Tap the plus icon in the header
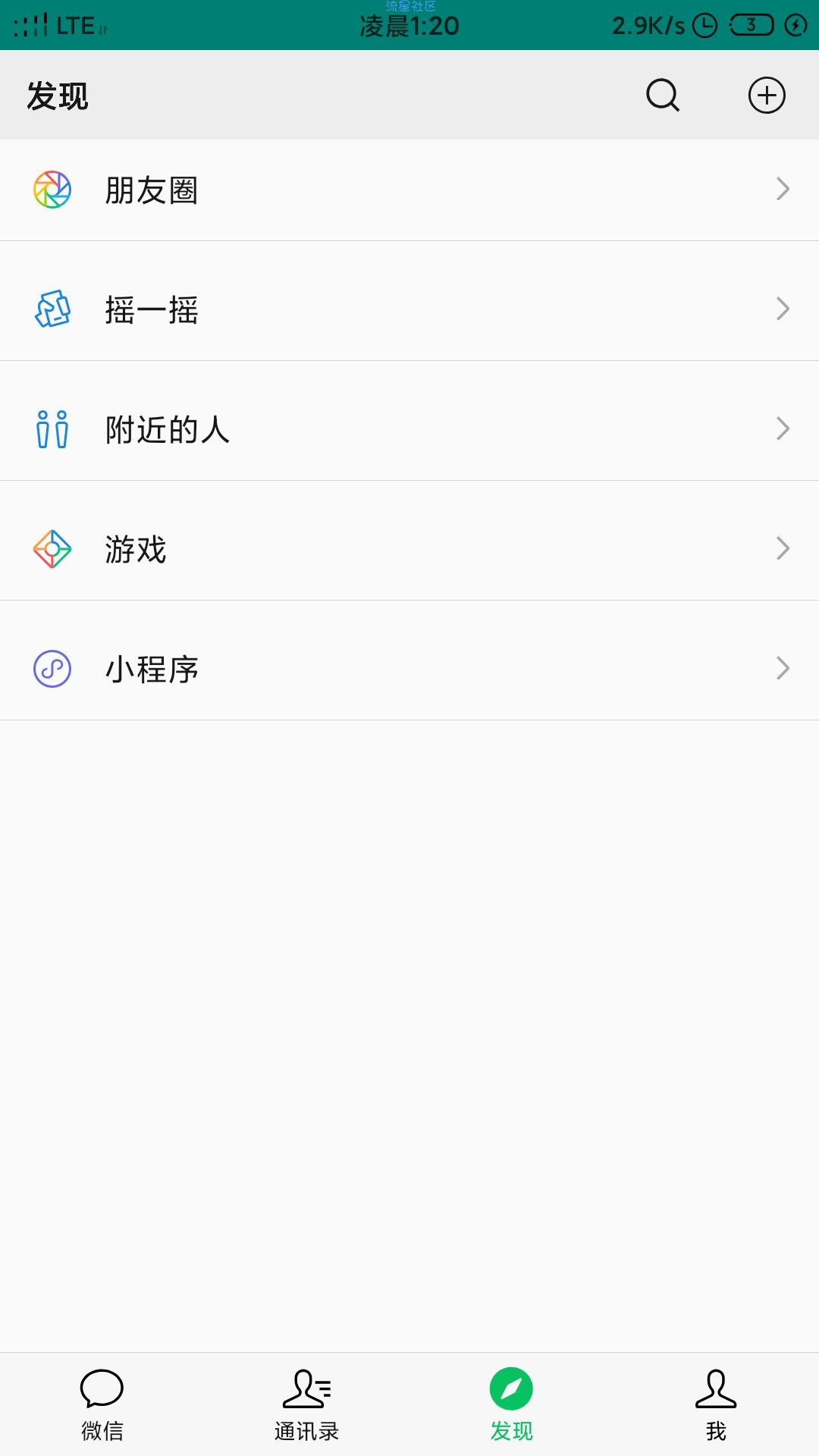 [767, 96]
